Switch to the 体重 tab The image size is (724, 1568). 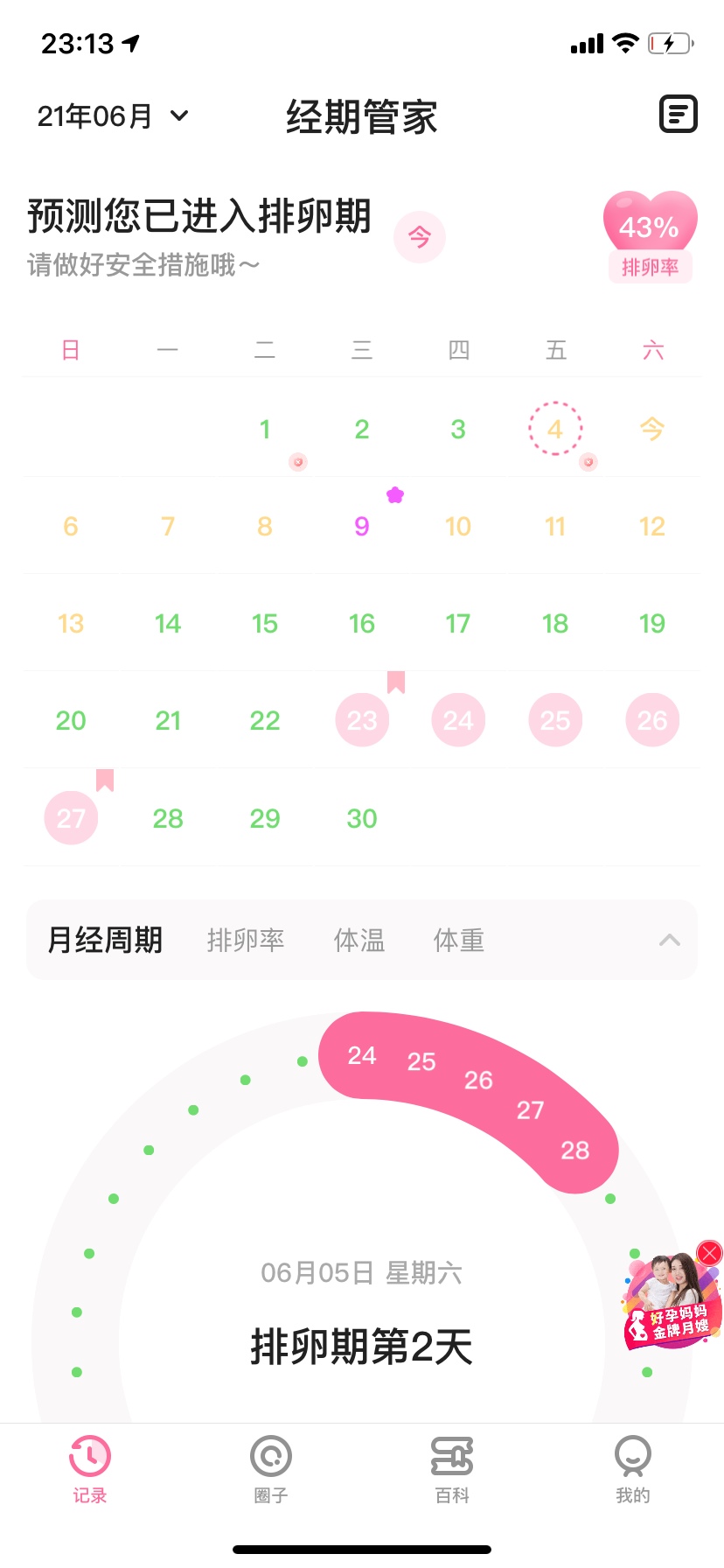pyautogui.click(x=459, y=940)
